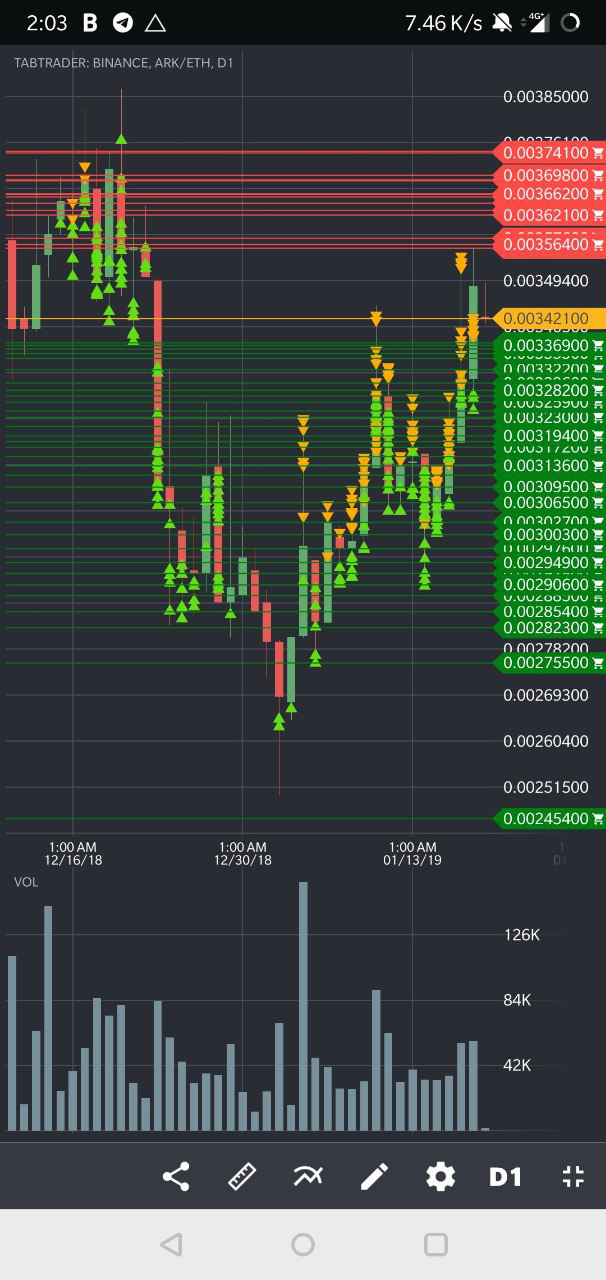Go to the home screen
606x1280 pixels.
pos(303,1244)
